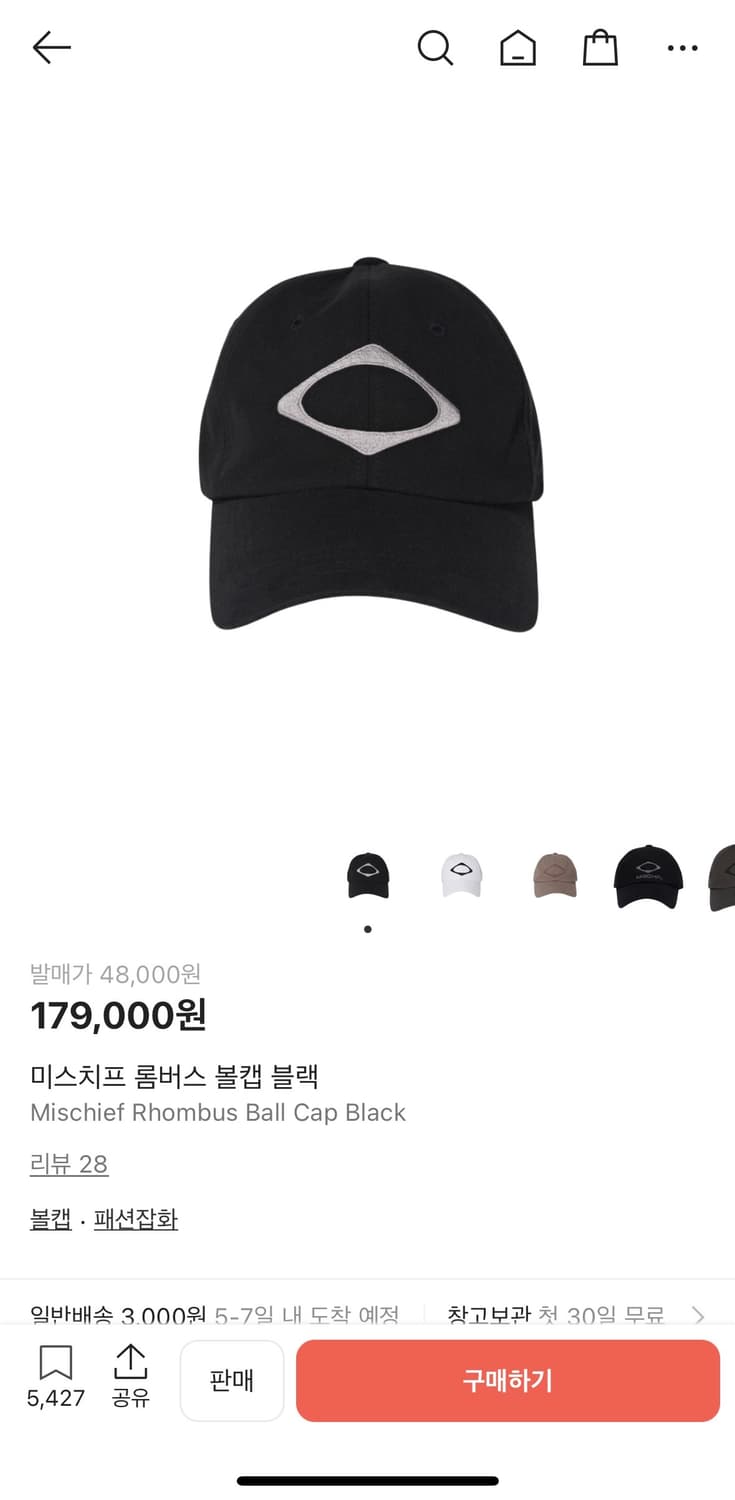Tap the 구매하기 purchase button

tap(508, 1381)
